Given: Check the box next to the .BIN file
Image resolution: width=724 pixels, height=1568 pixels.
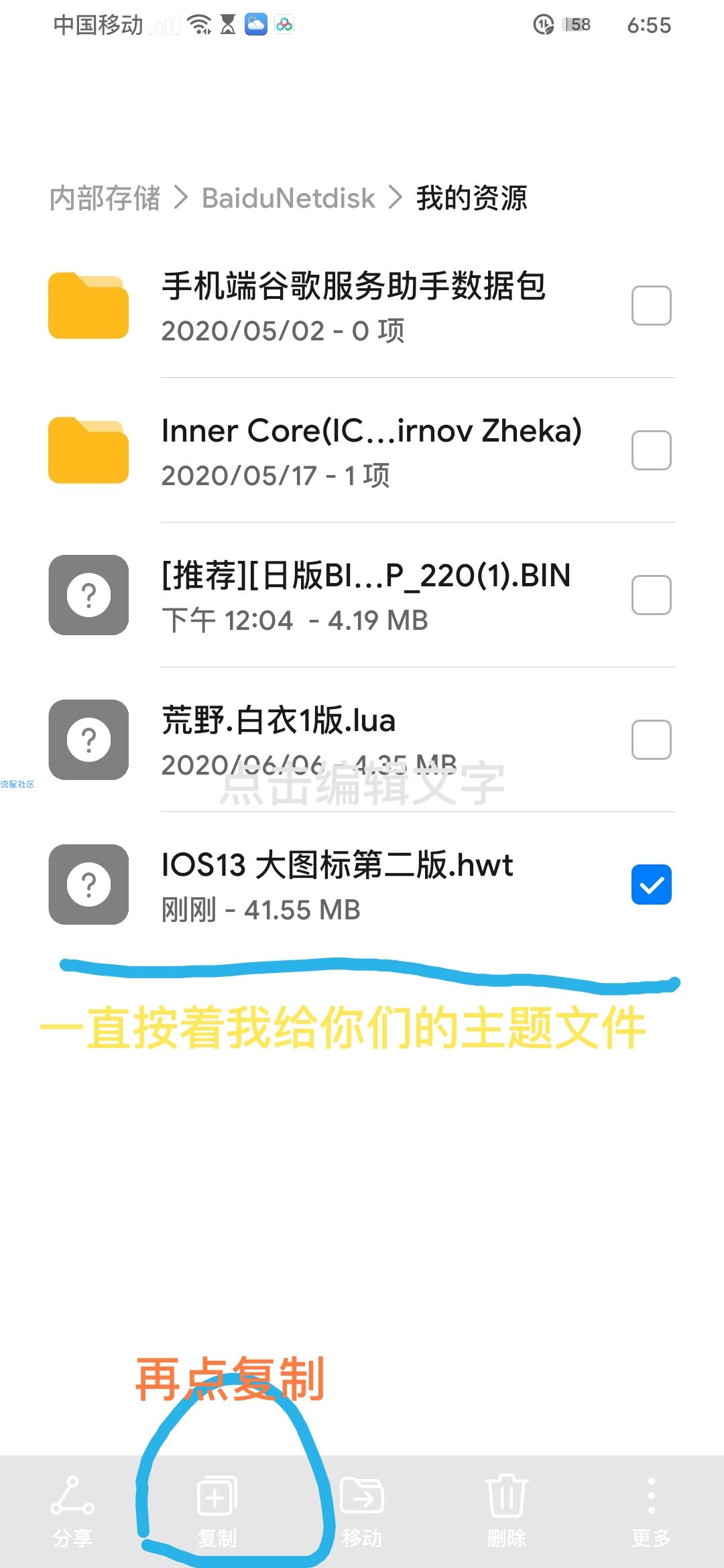Looking at the screenshot, I should pyautogui.click(x=651, y=595).
